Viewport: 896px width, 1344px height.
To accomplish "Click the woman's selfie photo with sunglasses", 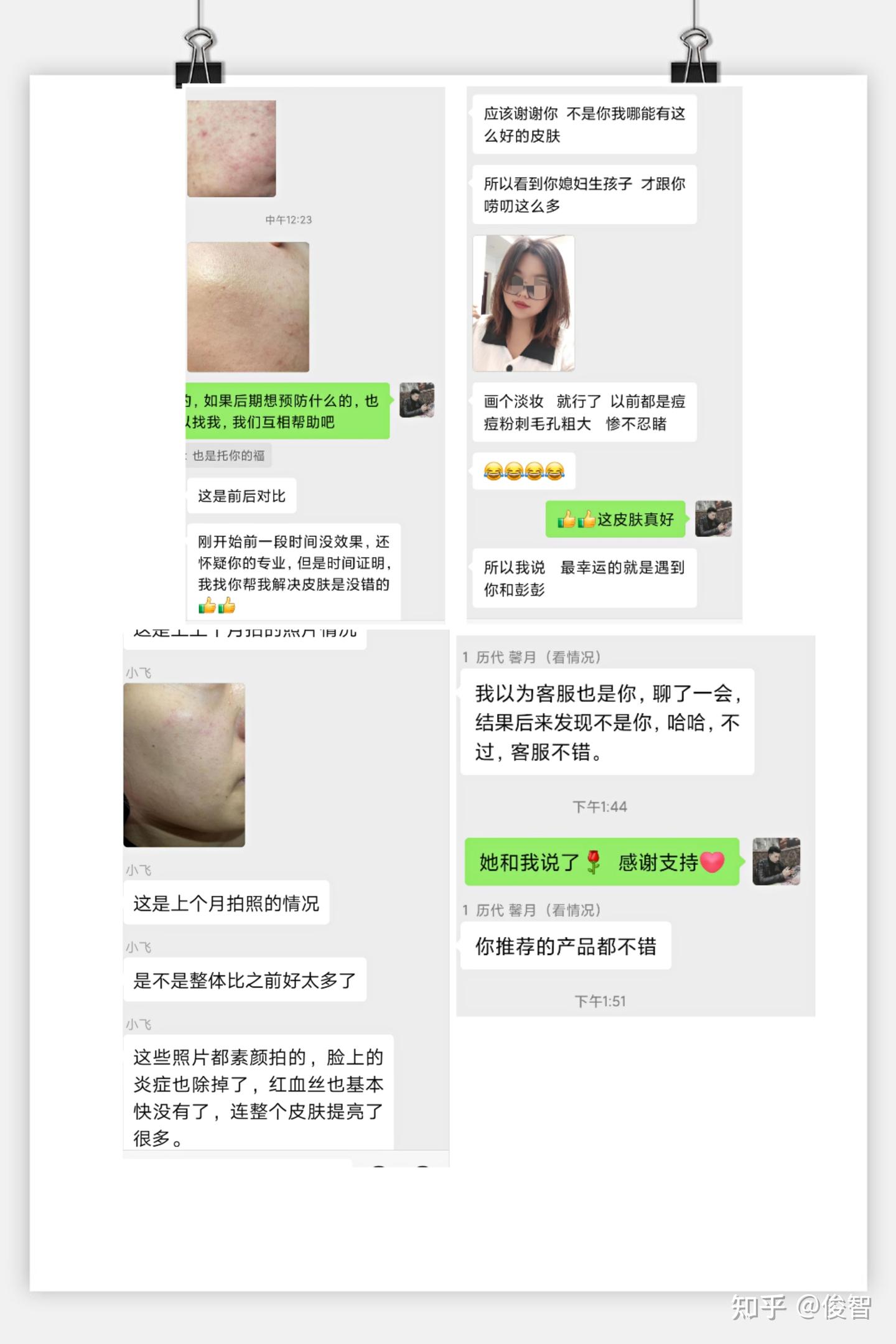I will pyautogui.click(x=523, y=303).
